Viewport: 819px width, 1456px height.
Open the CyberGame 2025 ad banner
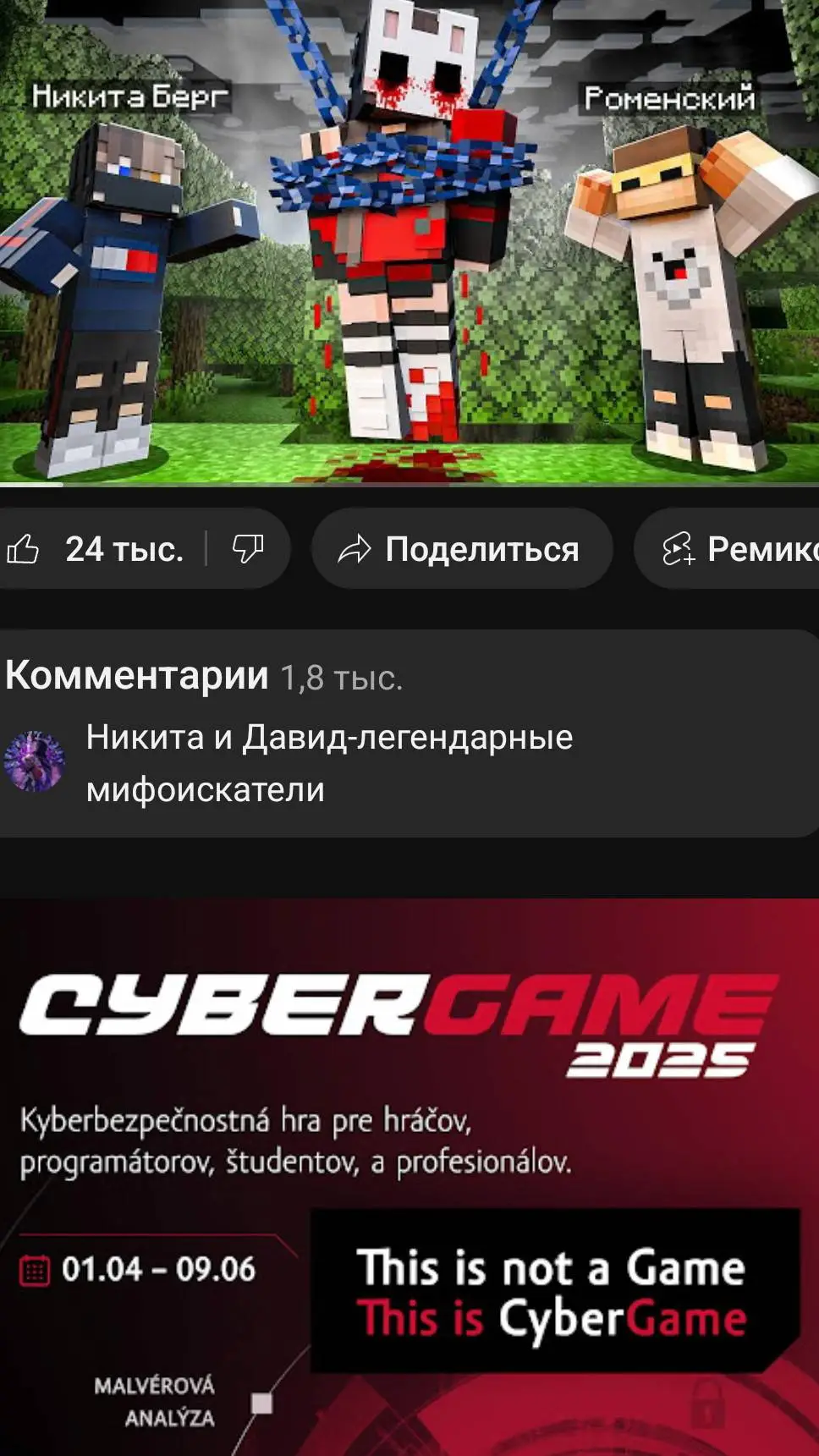(x=409, y=1176)
